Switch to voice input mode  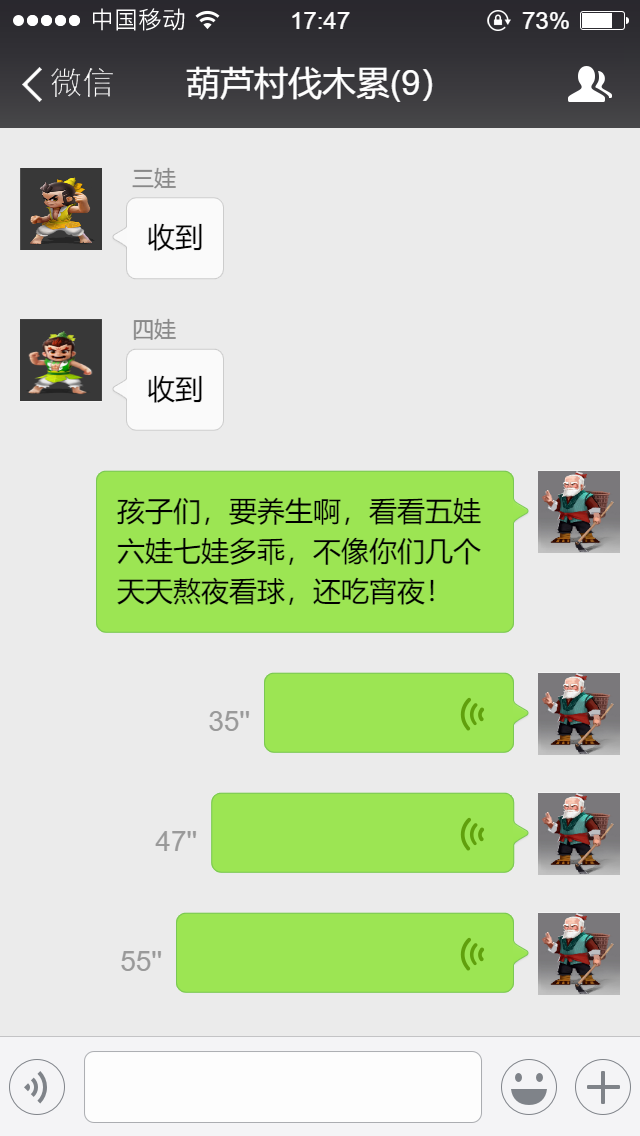(x=37, y=1087)
